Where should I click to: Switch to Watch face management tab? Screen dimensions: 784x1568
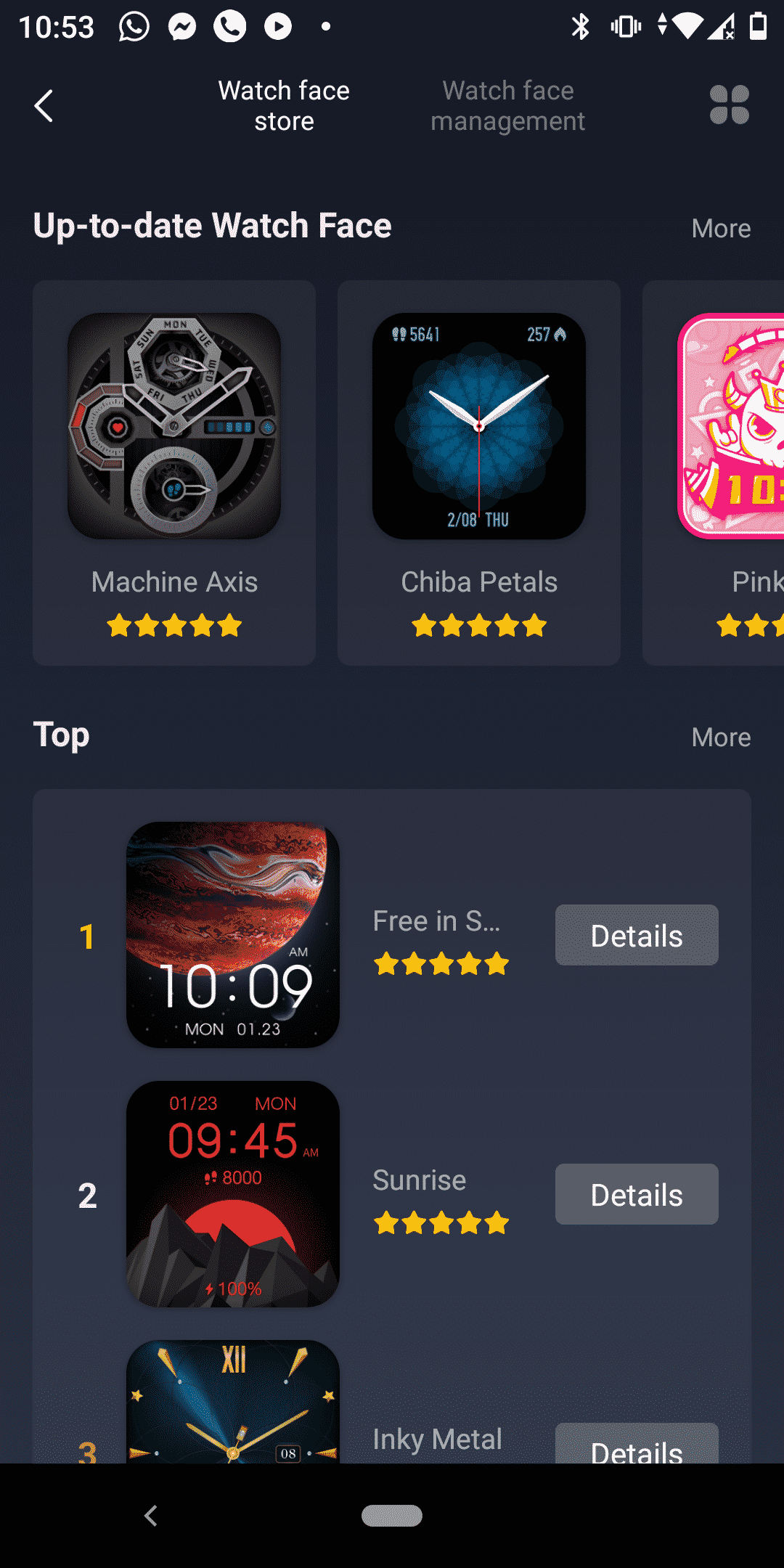507,106
